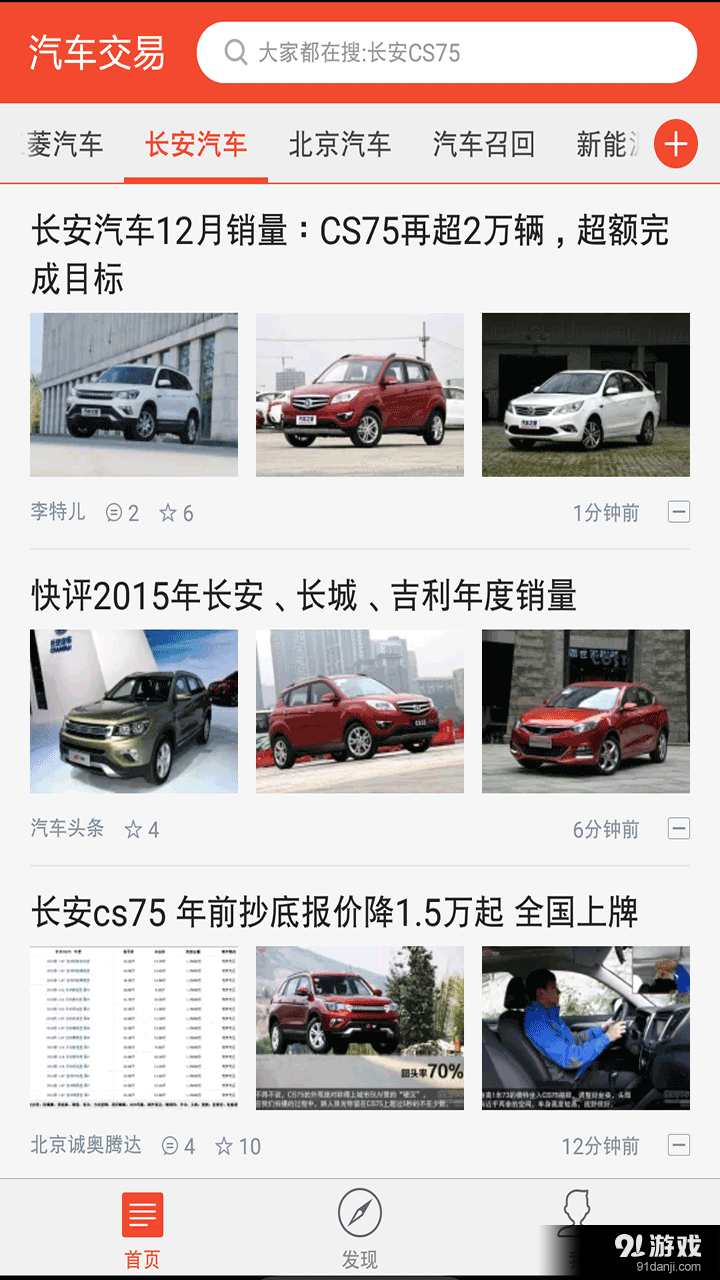Image resolution: width=720 pixels, height=1280 pixels.
Task: Collapse the 12分钟前 article card
Action: (679, 1146)
